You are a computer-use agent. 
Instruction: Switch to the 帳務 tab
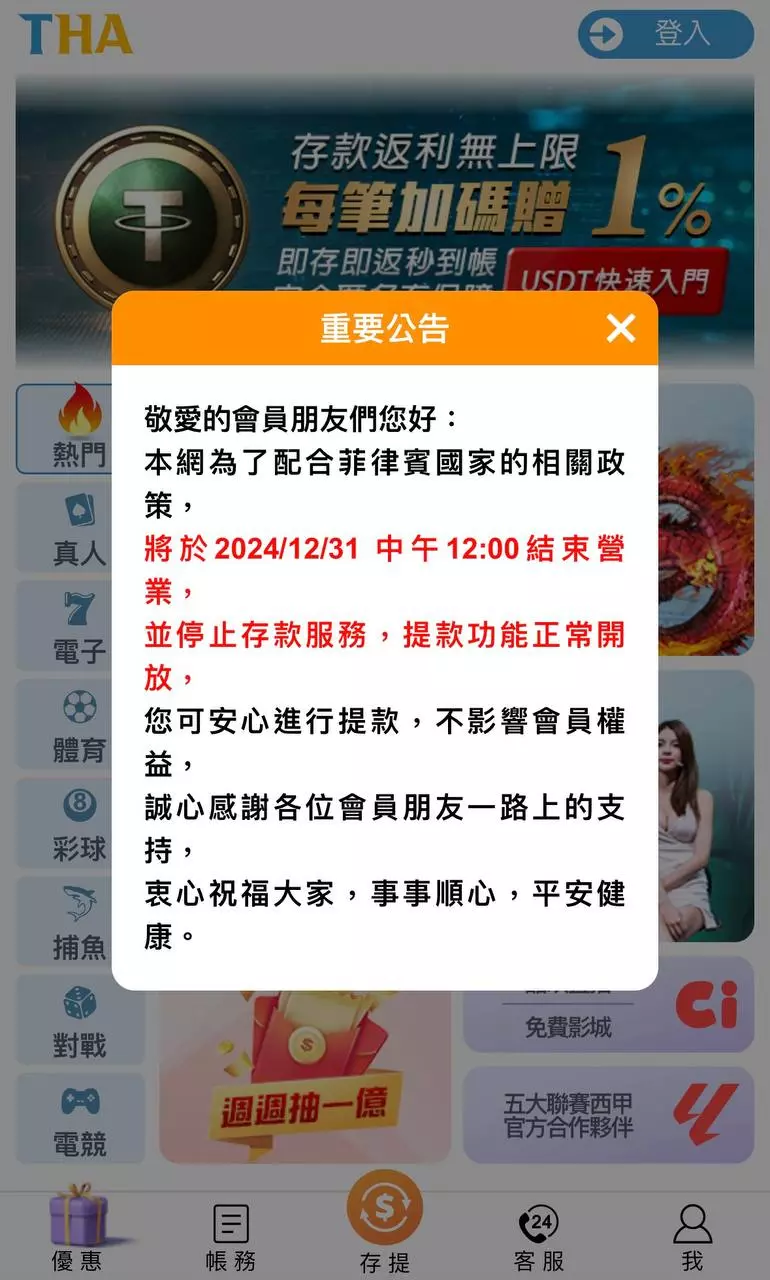(x=231, y=1237)
